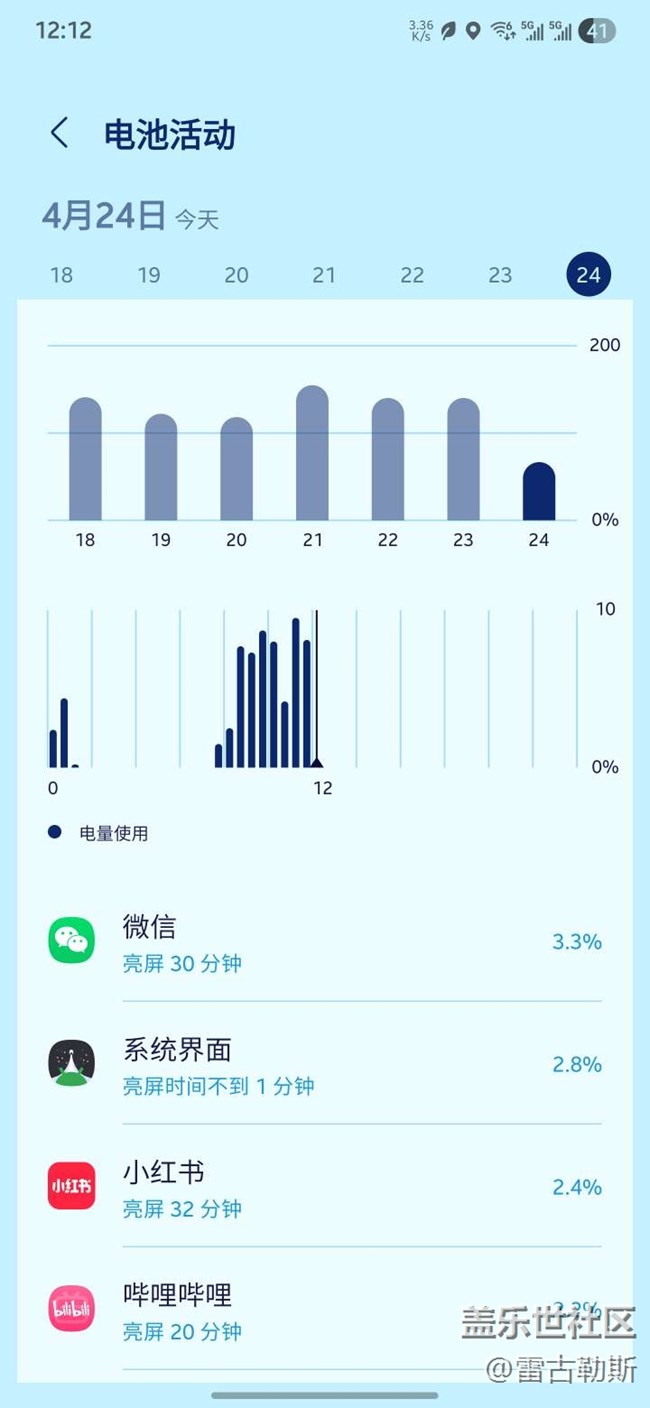The image size is (650, 1408).
Task: Choose date 20 in the date strip
Action: pos(237,274)
